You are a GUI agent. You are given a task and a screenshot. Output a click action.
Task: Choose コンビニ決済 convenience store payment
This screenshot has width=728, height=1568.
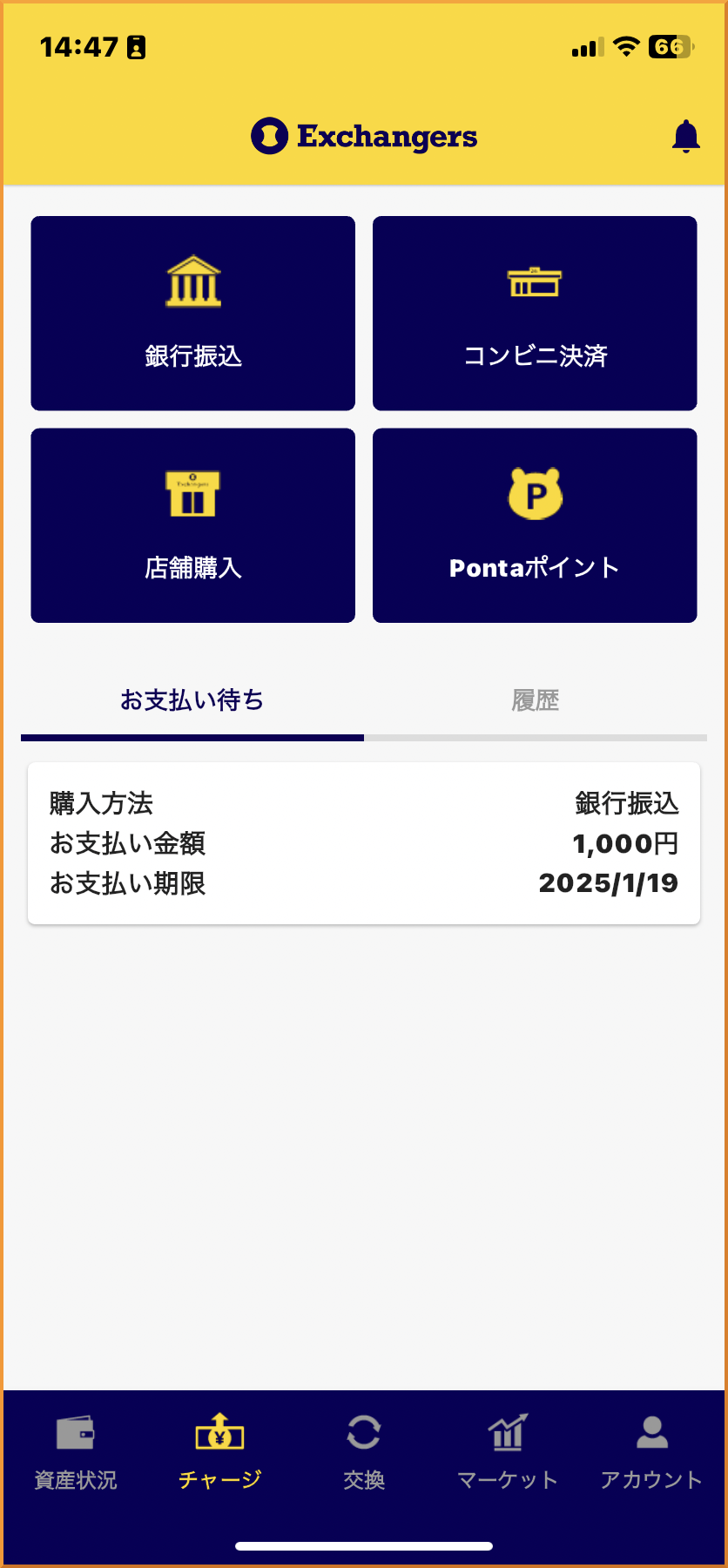535,313
